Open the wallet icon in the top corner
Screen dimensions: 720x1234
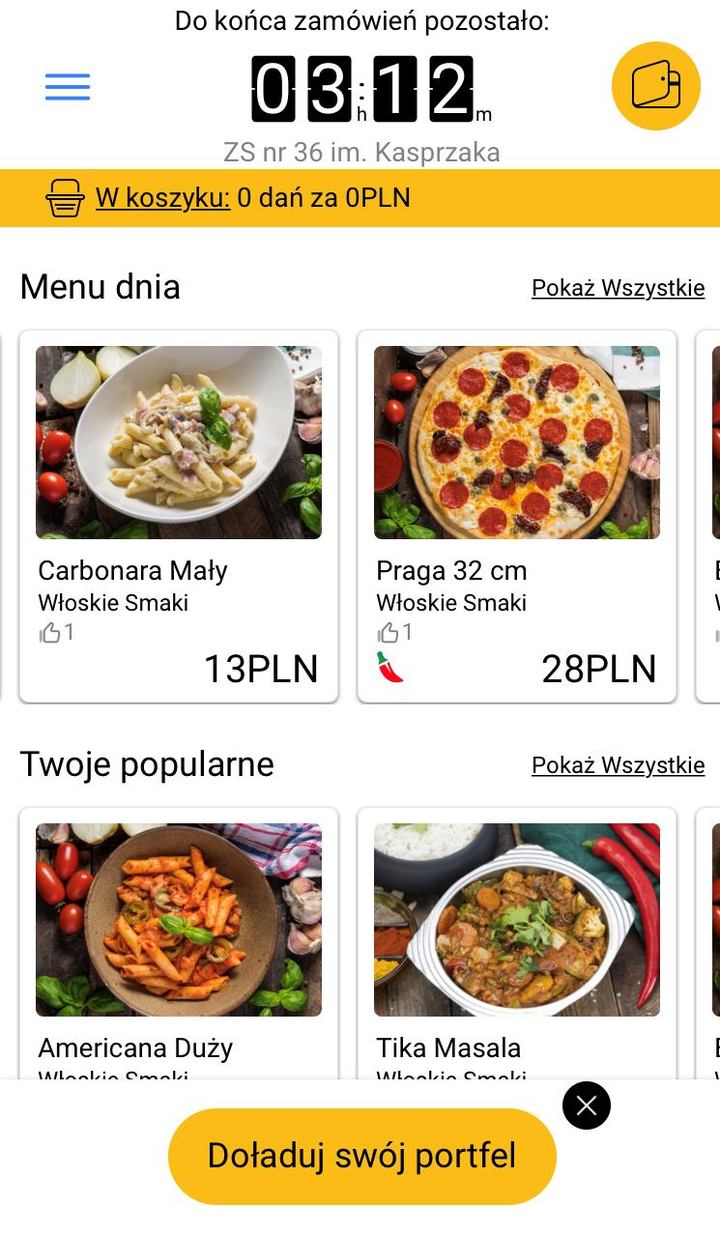pyautogui.click(x=655, y=87)
